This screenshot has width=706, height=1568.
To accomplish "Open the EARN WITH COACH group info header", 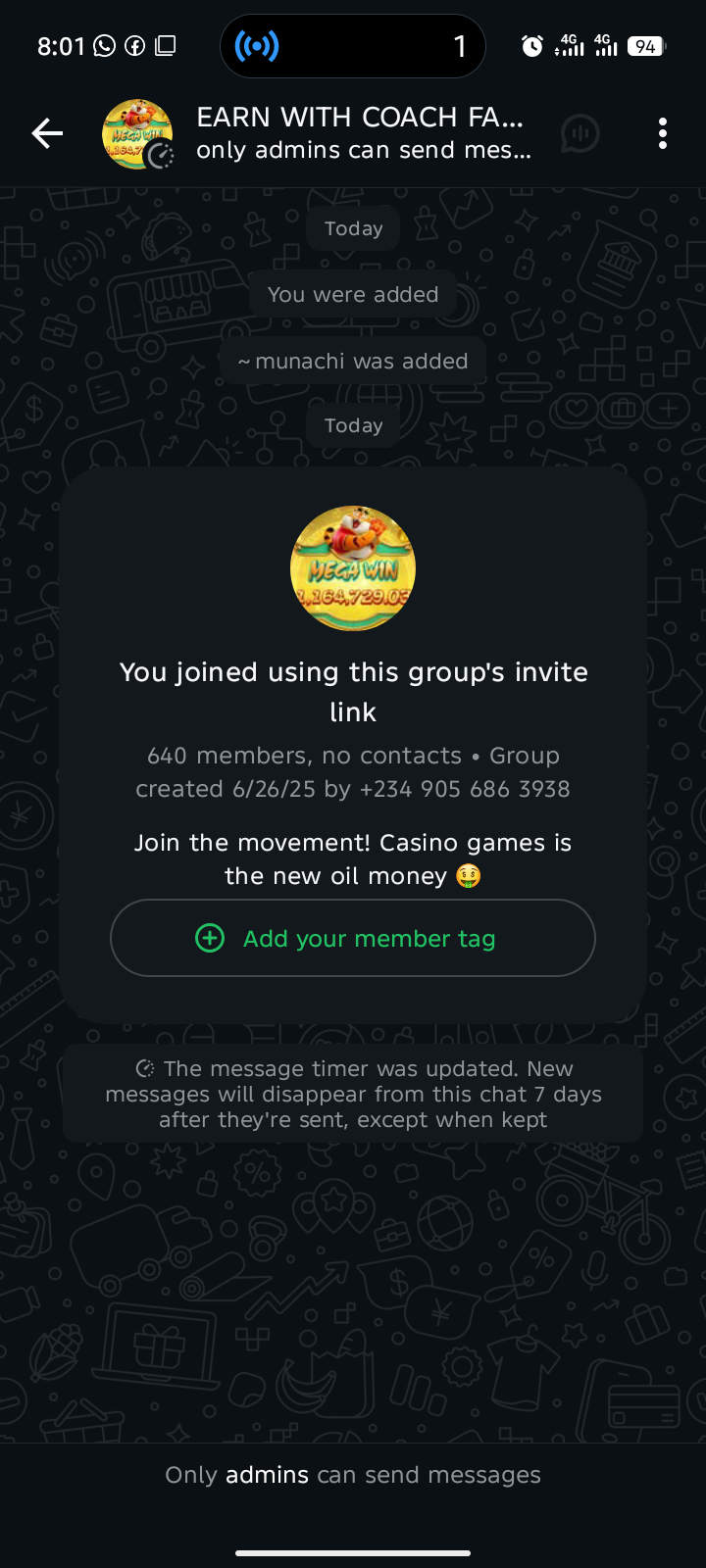I will point(363,133).
